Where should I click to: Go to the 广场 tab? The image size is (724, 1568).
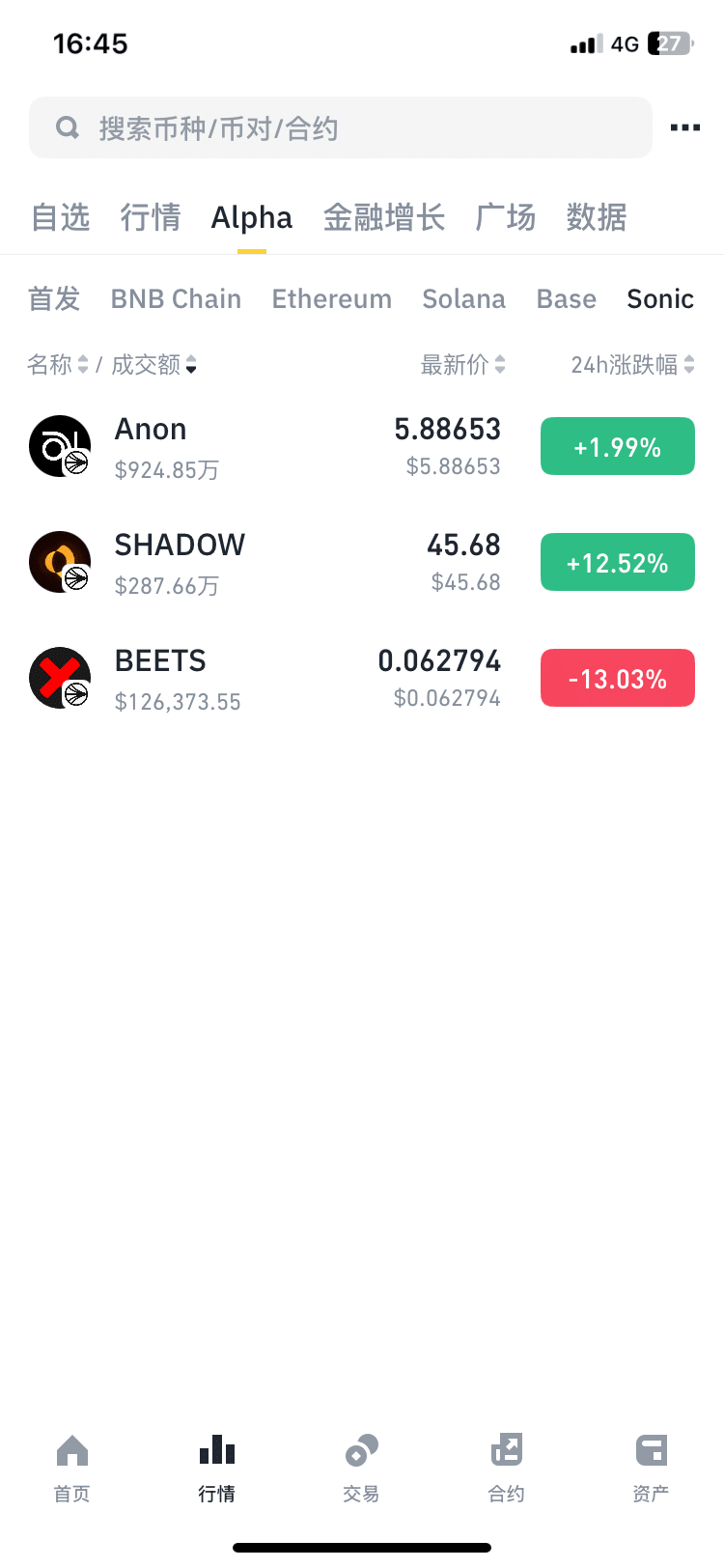pyautogui.click(x=505, y=217)
